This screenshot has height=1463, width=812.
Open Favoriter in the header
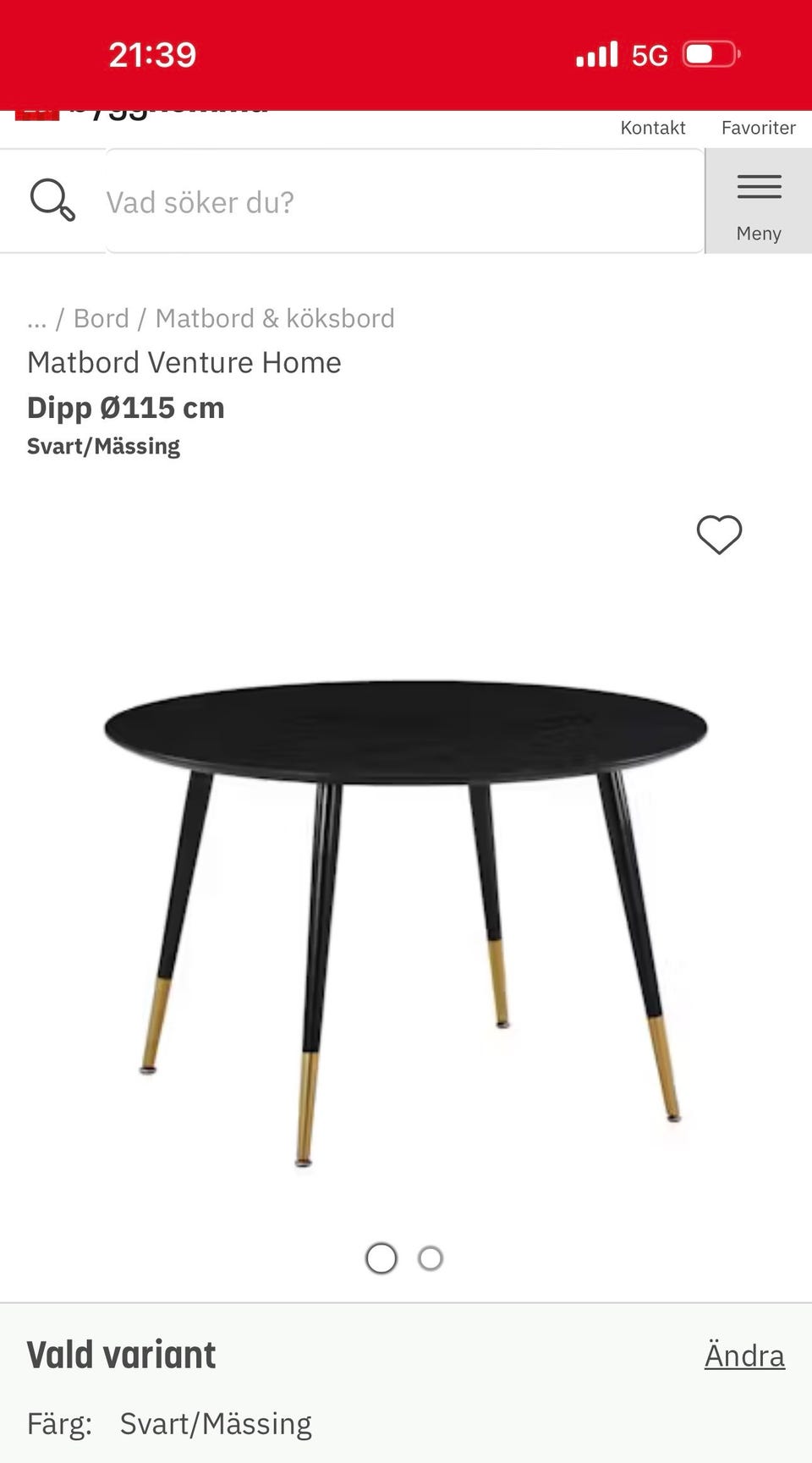point(759,128)
